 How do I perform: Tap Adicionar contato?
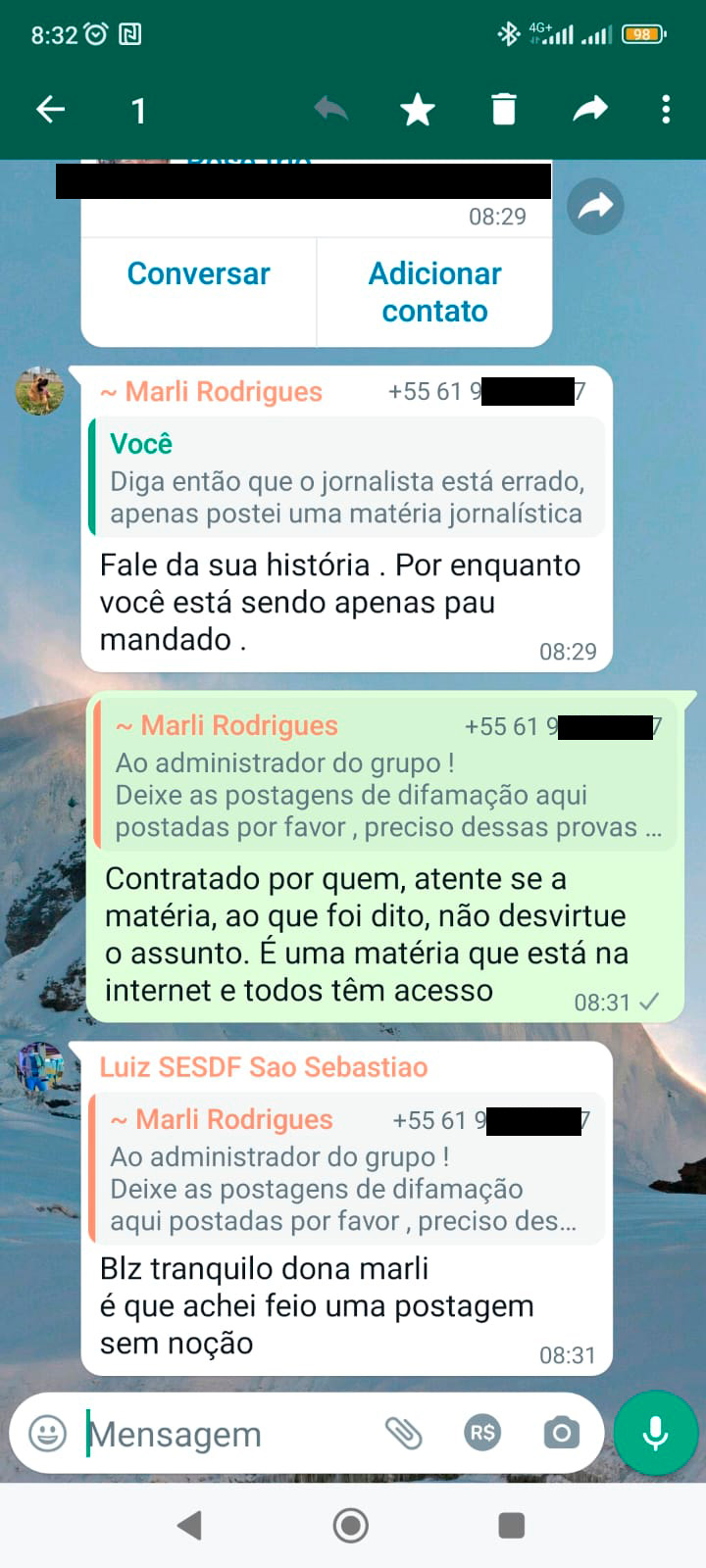click(x=434, y=292)
